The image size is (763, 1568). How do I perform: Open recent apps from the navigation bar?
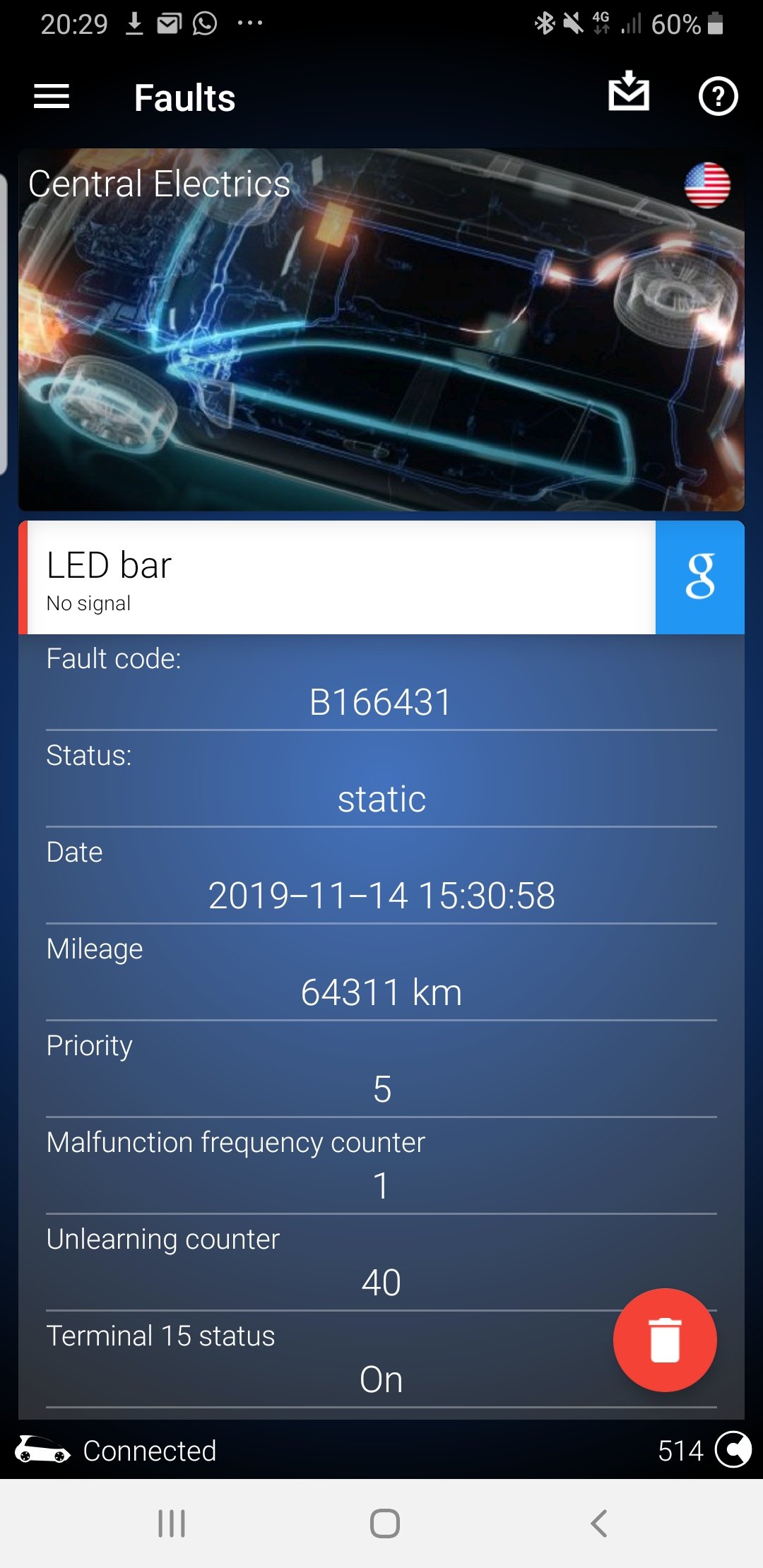(172, 1524)
